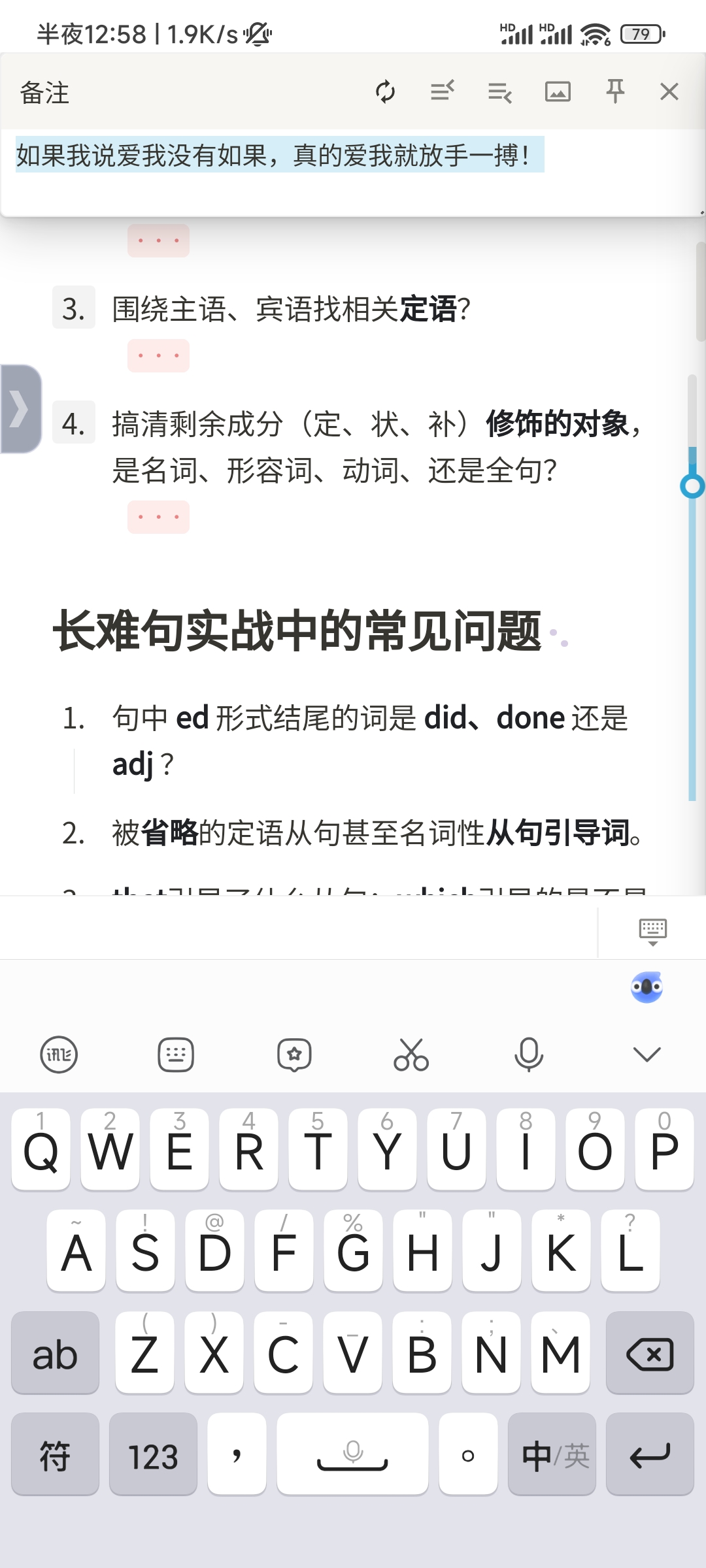Activate voice input on the keyboard

(529, 1052)
